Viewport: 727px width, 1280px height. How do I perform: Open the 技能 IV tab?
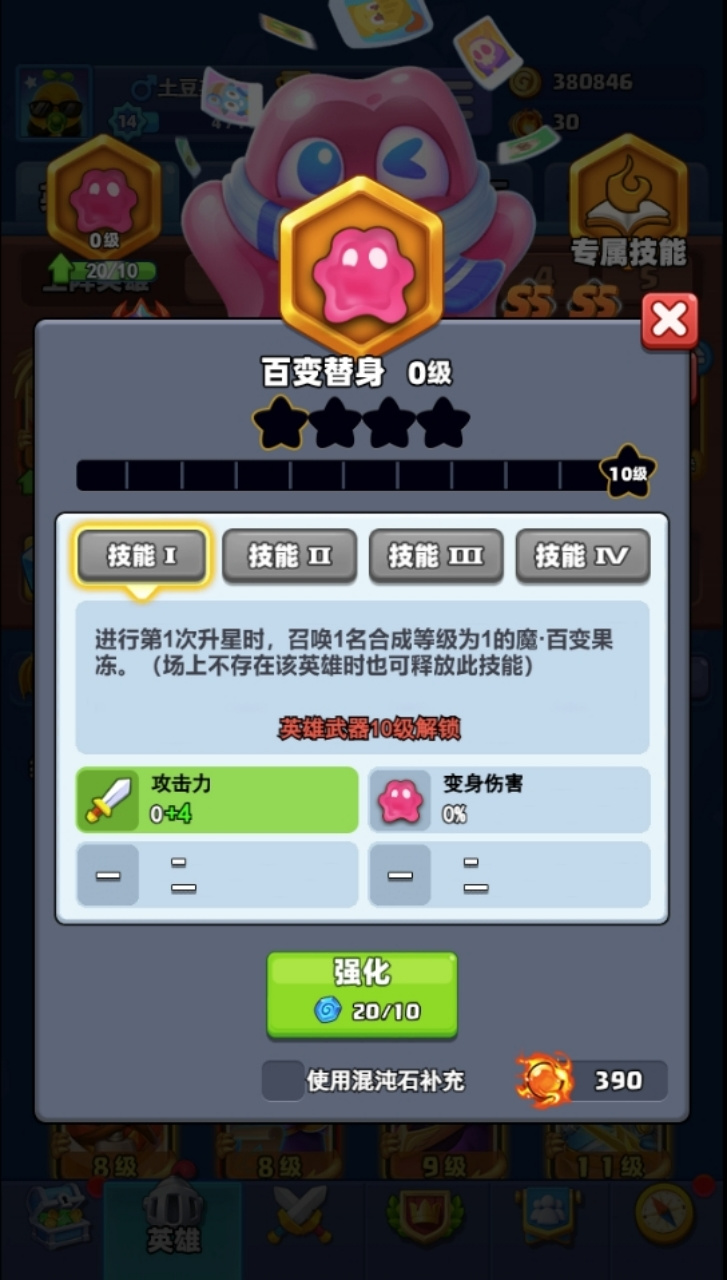(x=582, y=556)
